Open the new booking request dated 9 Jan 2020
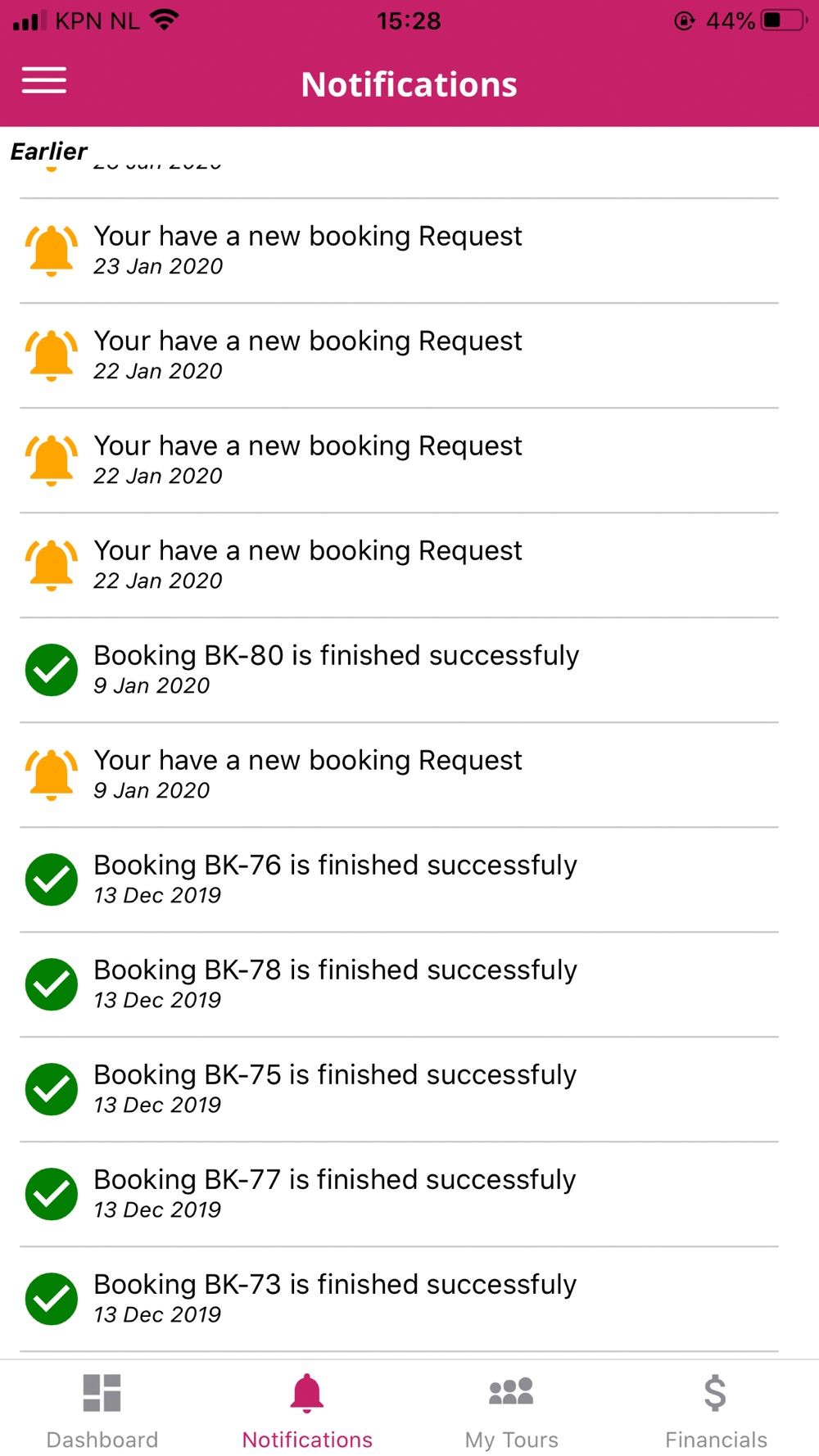819x1456 pixels. pyautogui.click(x=399, y=775)
